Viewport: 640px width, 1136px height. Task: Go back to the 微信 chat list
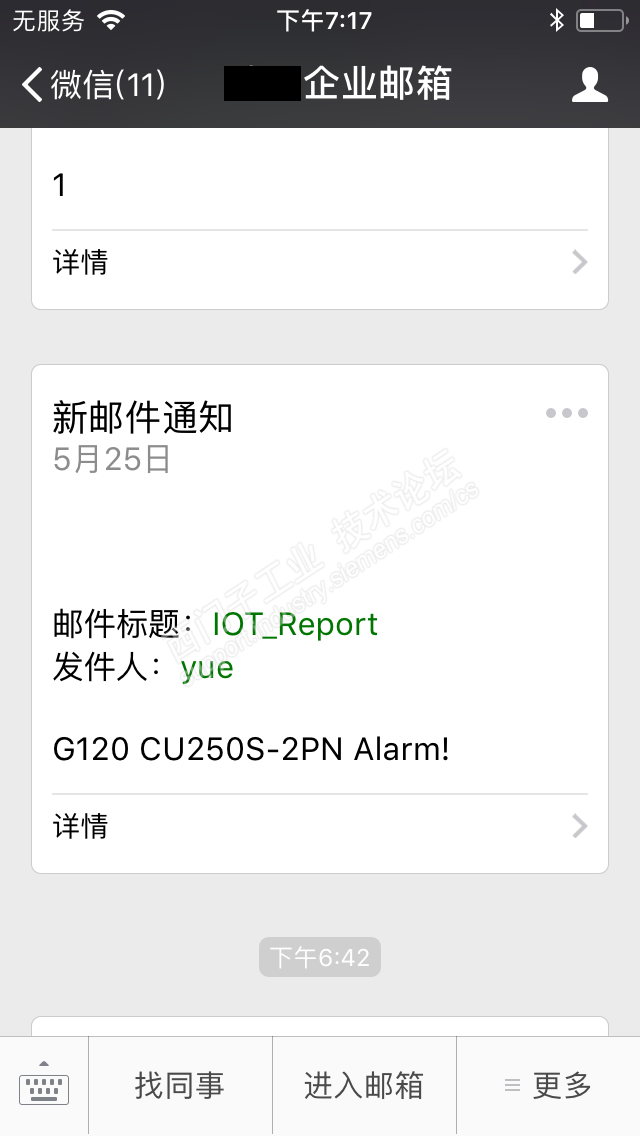(x=92, y=85)
